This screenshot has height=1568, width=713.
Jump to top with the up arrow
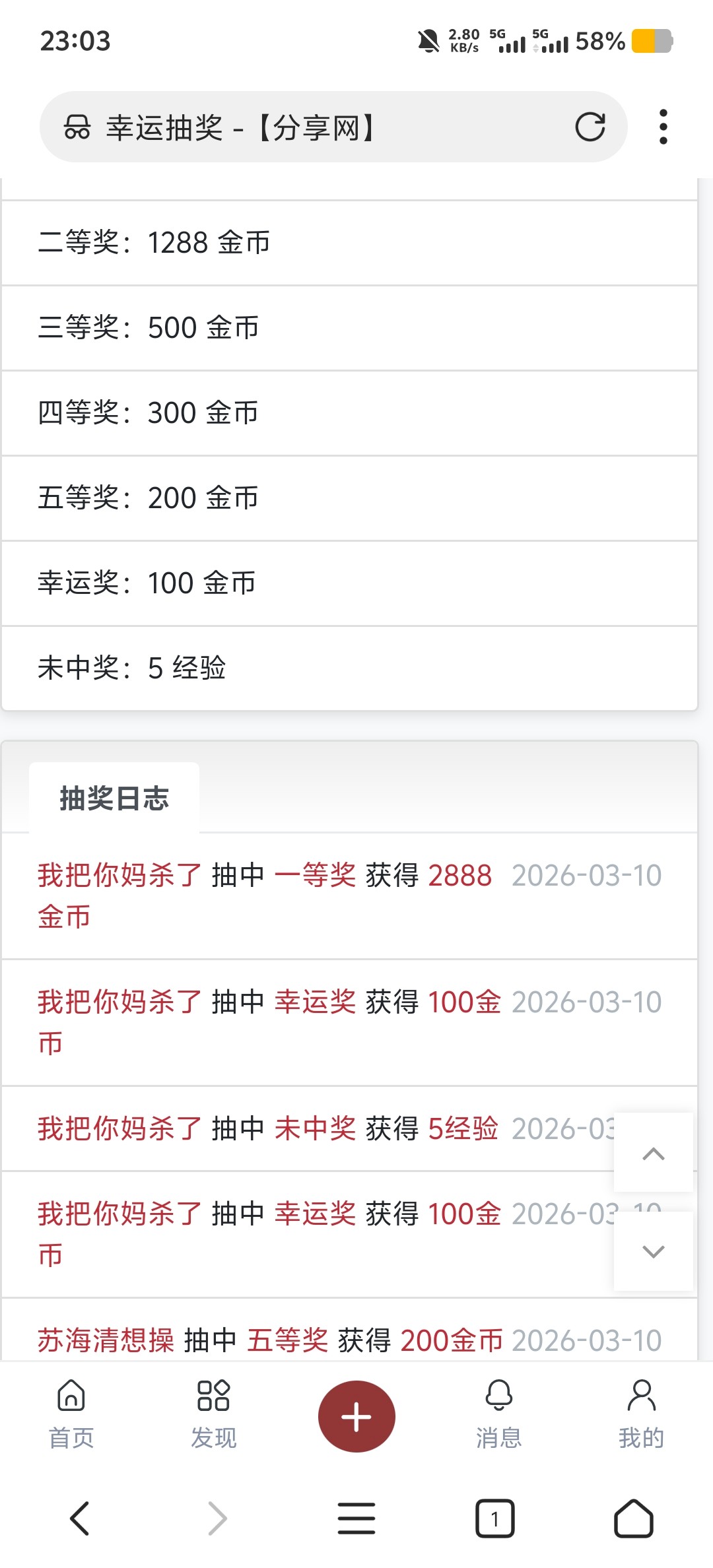pyautogui.click(x=653, y=1154)
